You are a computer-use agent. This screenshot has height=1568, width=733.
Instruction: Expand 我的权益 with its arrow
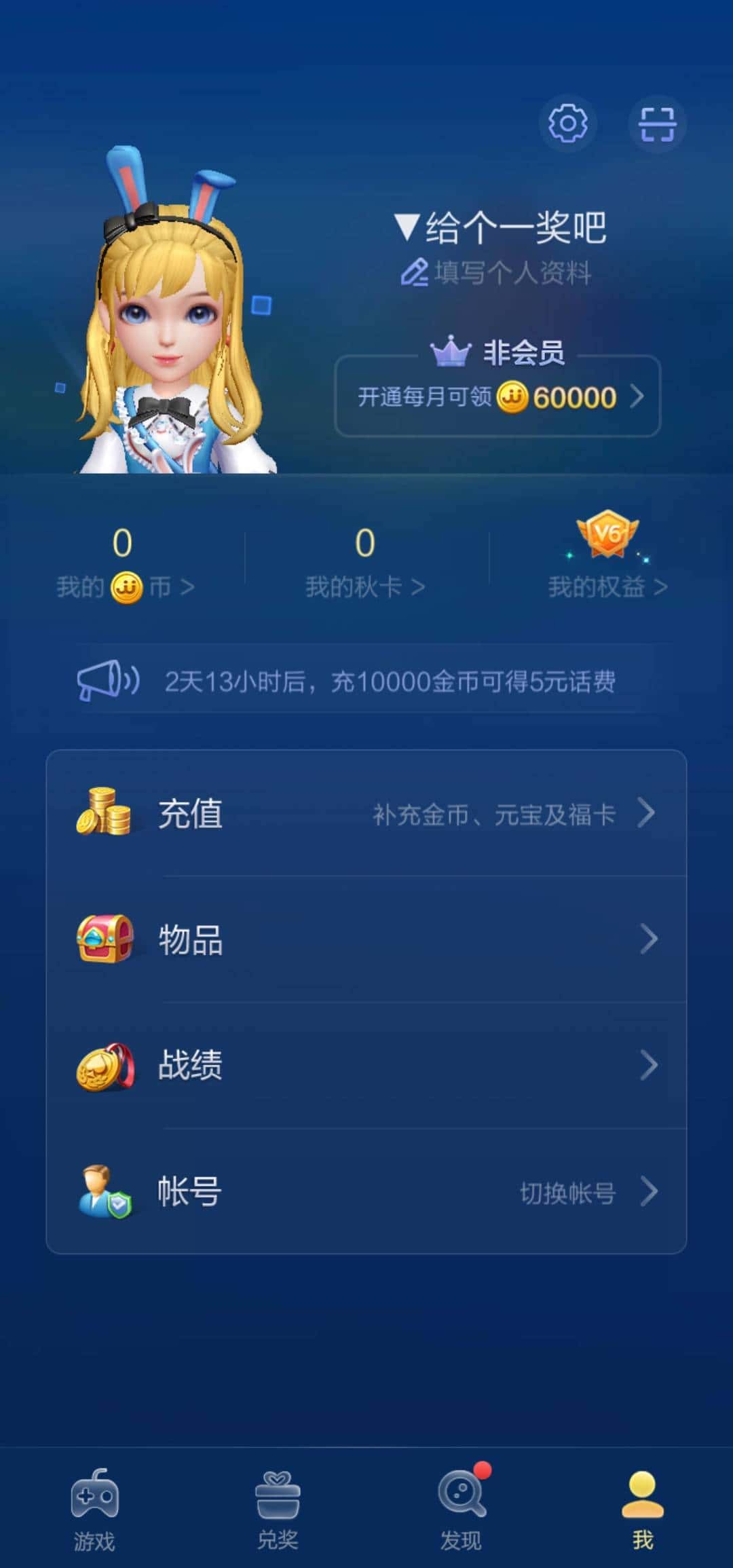point(660,585)
